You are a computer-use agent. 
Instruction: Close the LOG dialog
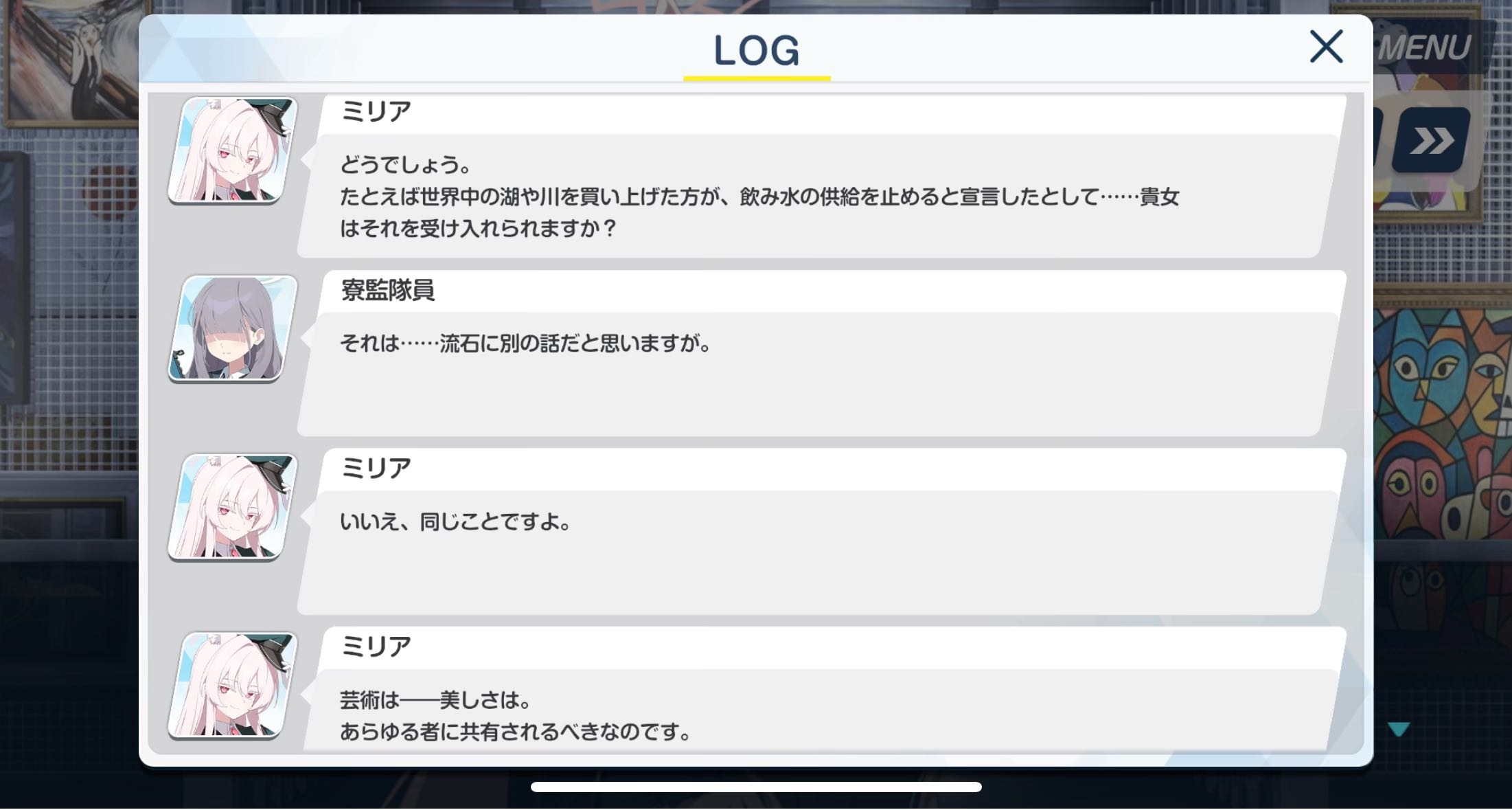click(x=1326, y=47)
